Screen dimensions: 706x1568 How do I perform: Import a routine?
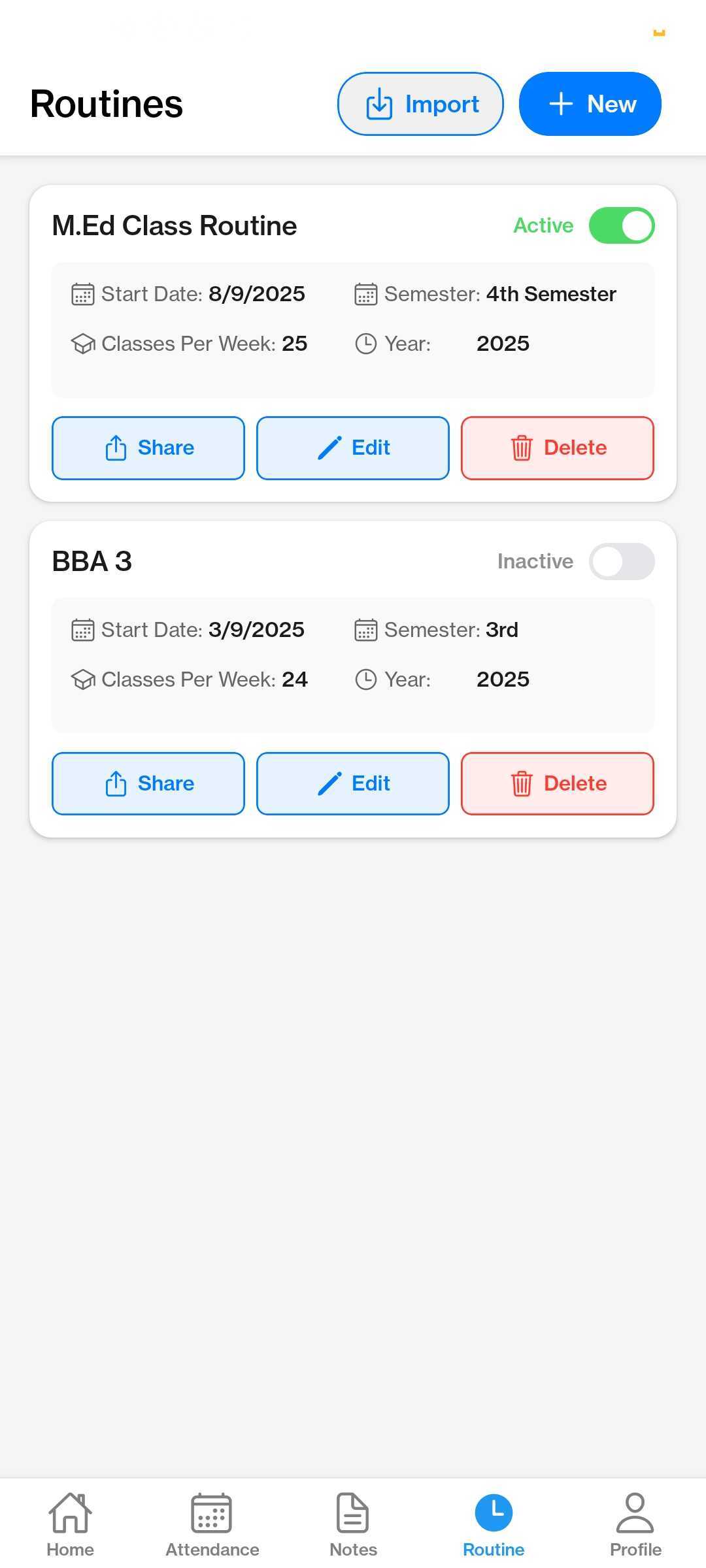coord(420,104)
